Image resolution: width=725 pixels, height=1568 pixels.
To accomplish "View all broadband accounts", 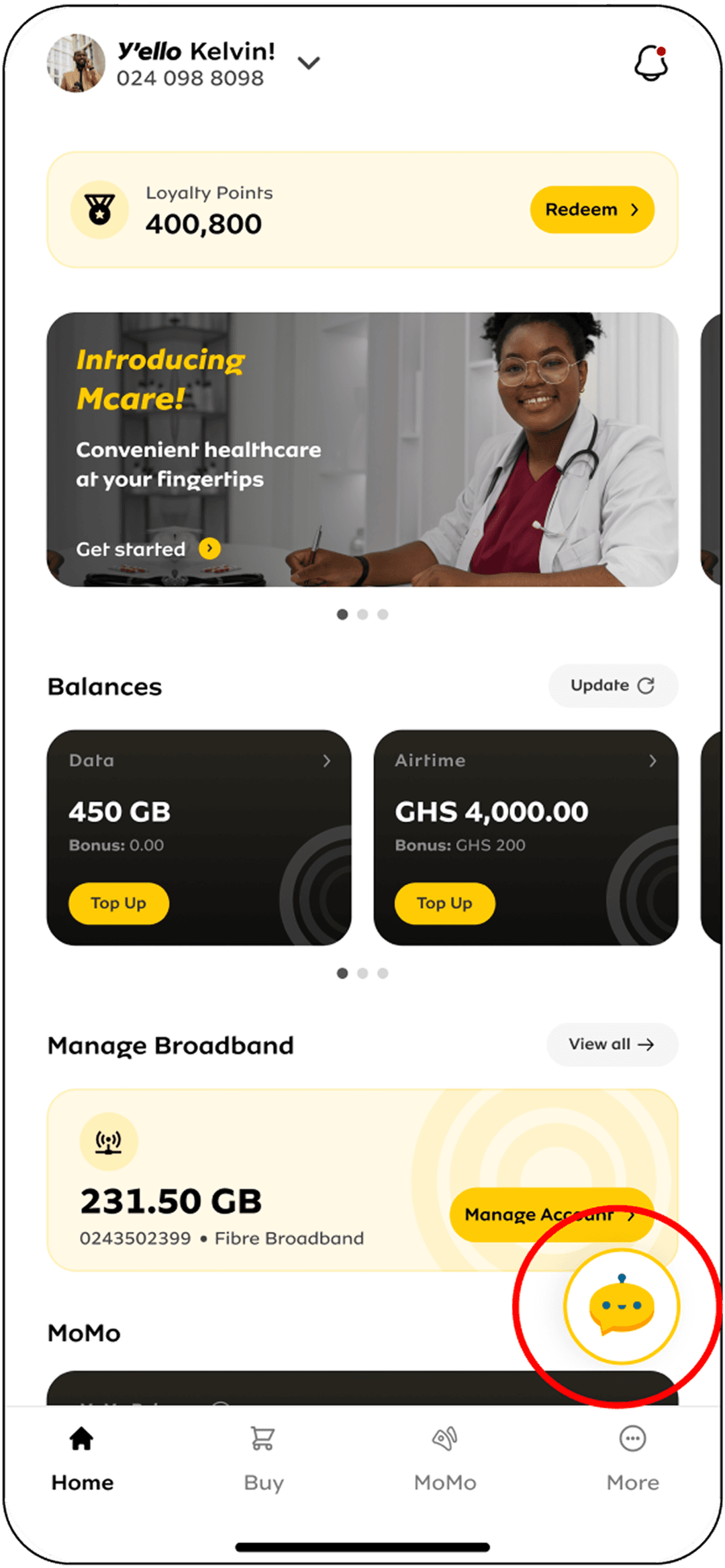I will (612, 1044).
